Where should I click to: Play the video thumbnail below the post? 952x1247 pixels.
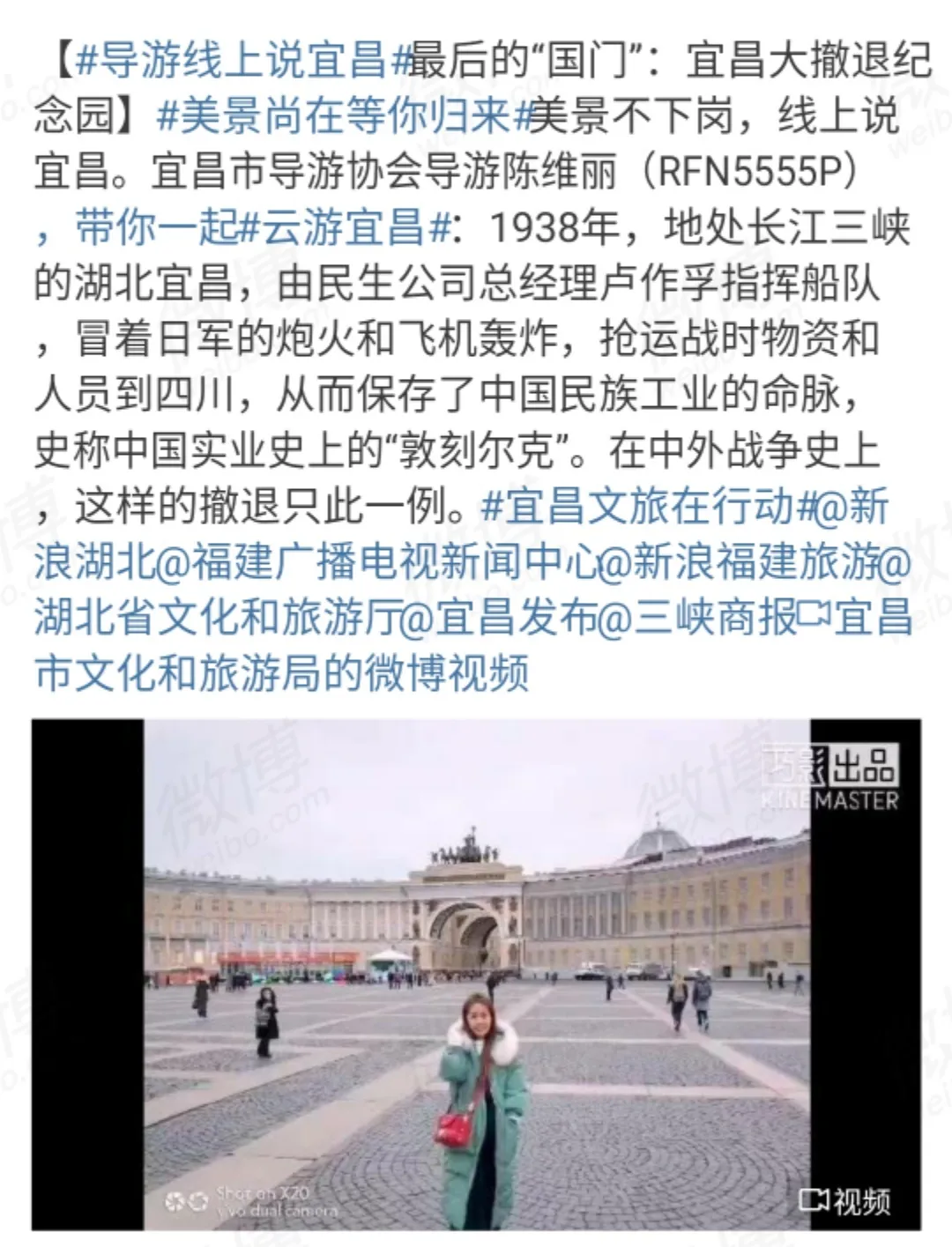(476, 974)
